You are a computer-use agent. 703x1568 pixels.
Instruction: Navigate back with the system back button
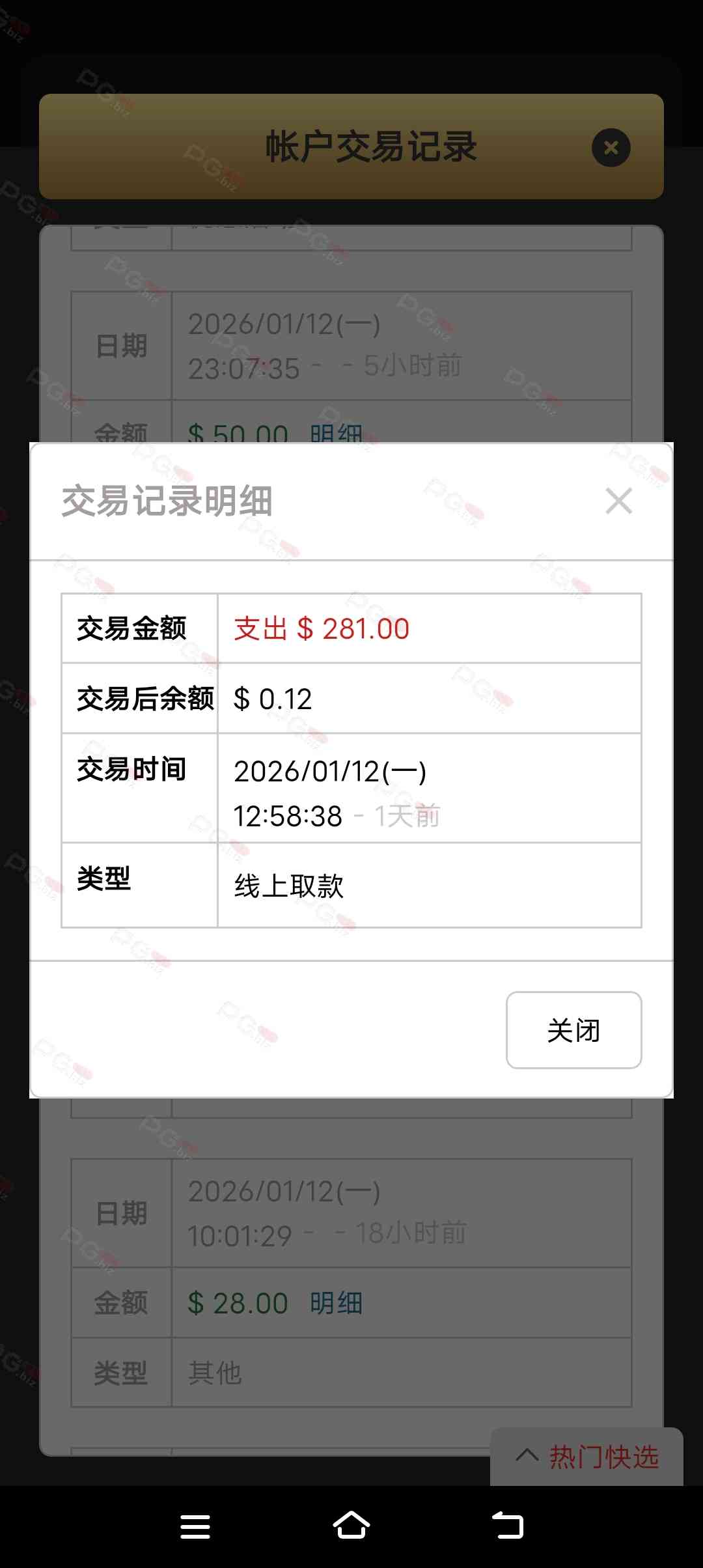tap(508, 1526)
